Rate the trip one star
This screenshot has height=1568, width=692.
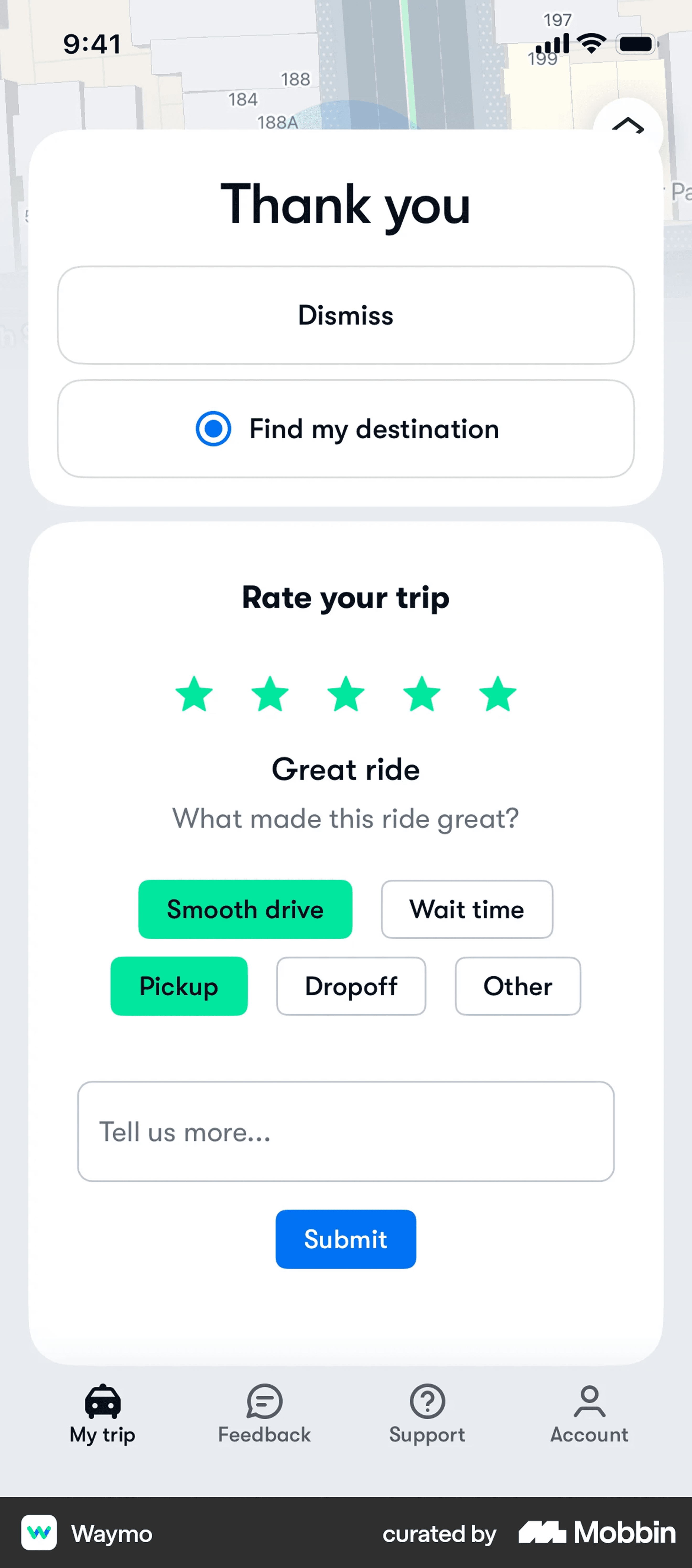tap(194, 695)
